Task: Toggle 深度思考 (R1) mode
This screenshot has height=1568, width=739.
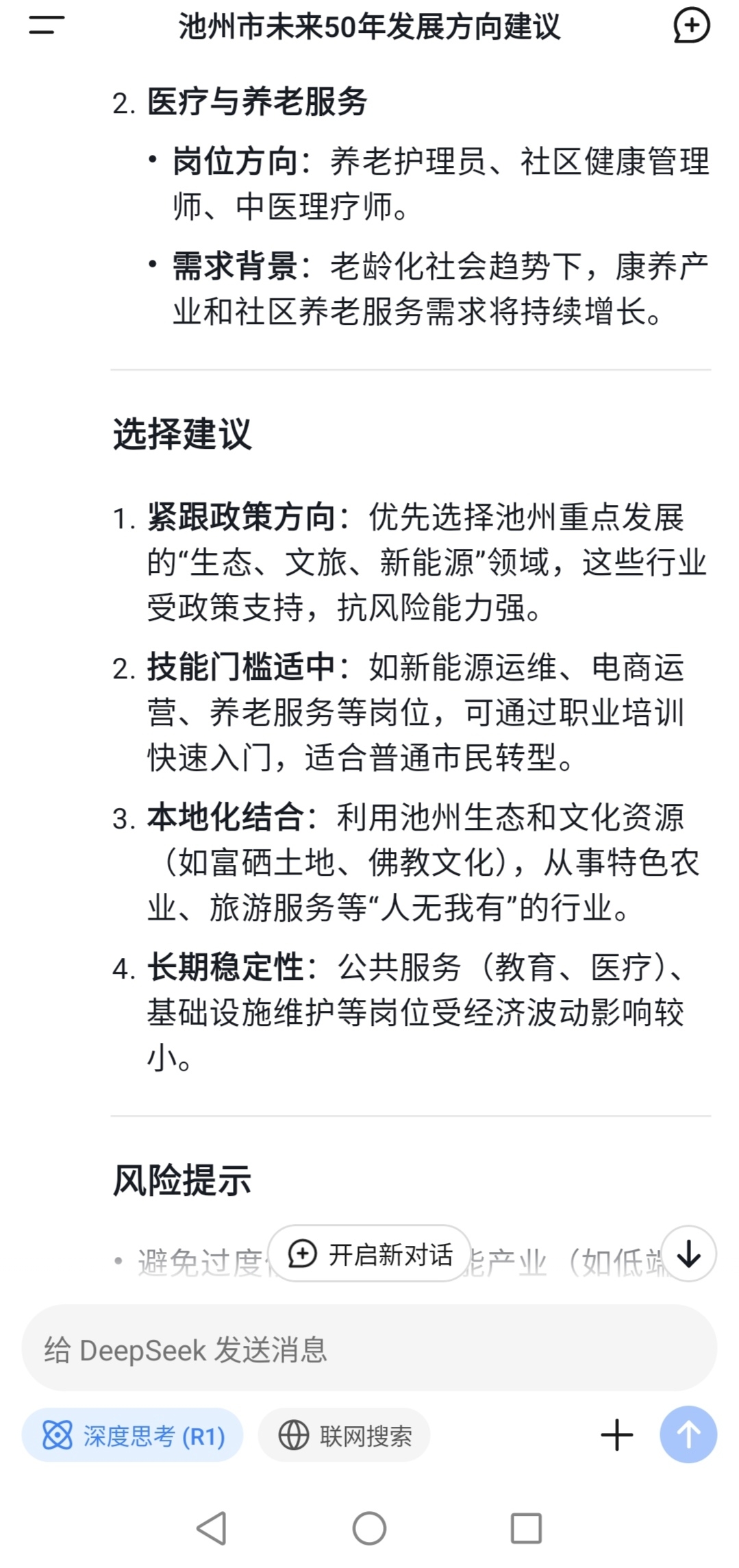Action: click(x=133, y=1435)
